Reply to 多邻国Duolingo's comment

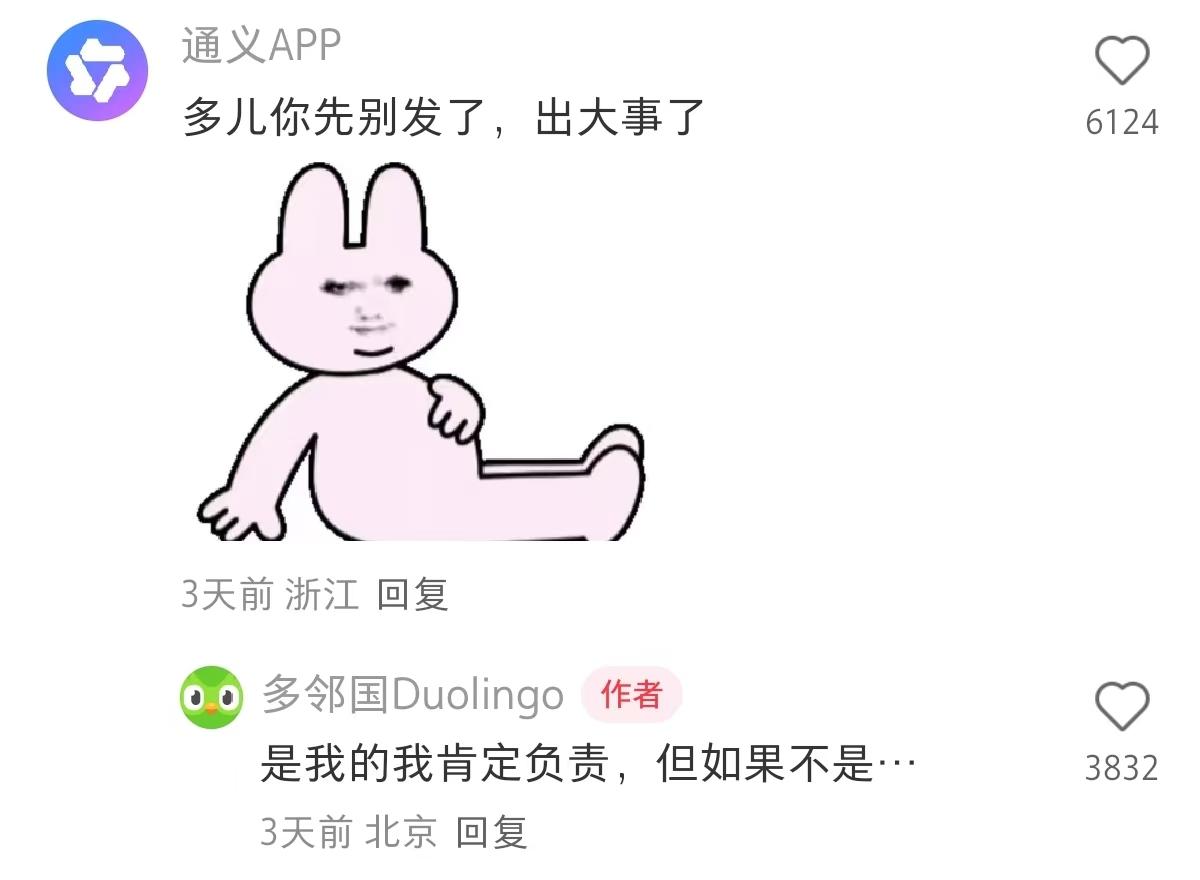pos(491,832)
